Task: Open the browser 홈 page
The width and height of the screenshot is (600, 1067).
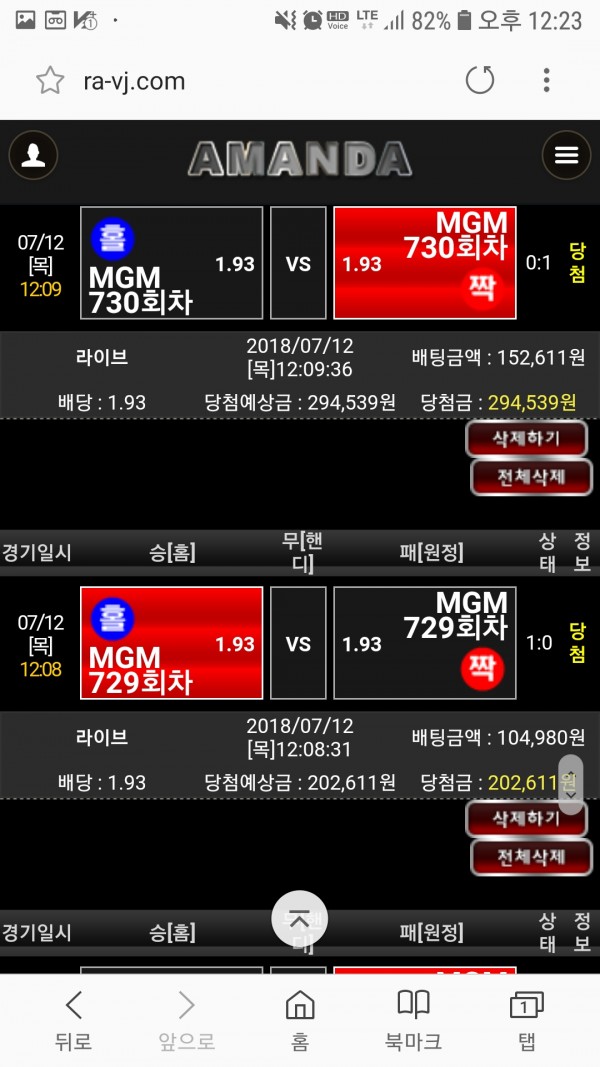Action: (300, 1020)
